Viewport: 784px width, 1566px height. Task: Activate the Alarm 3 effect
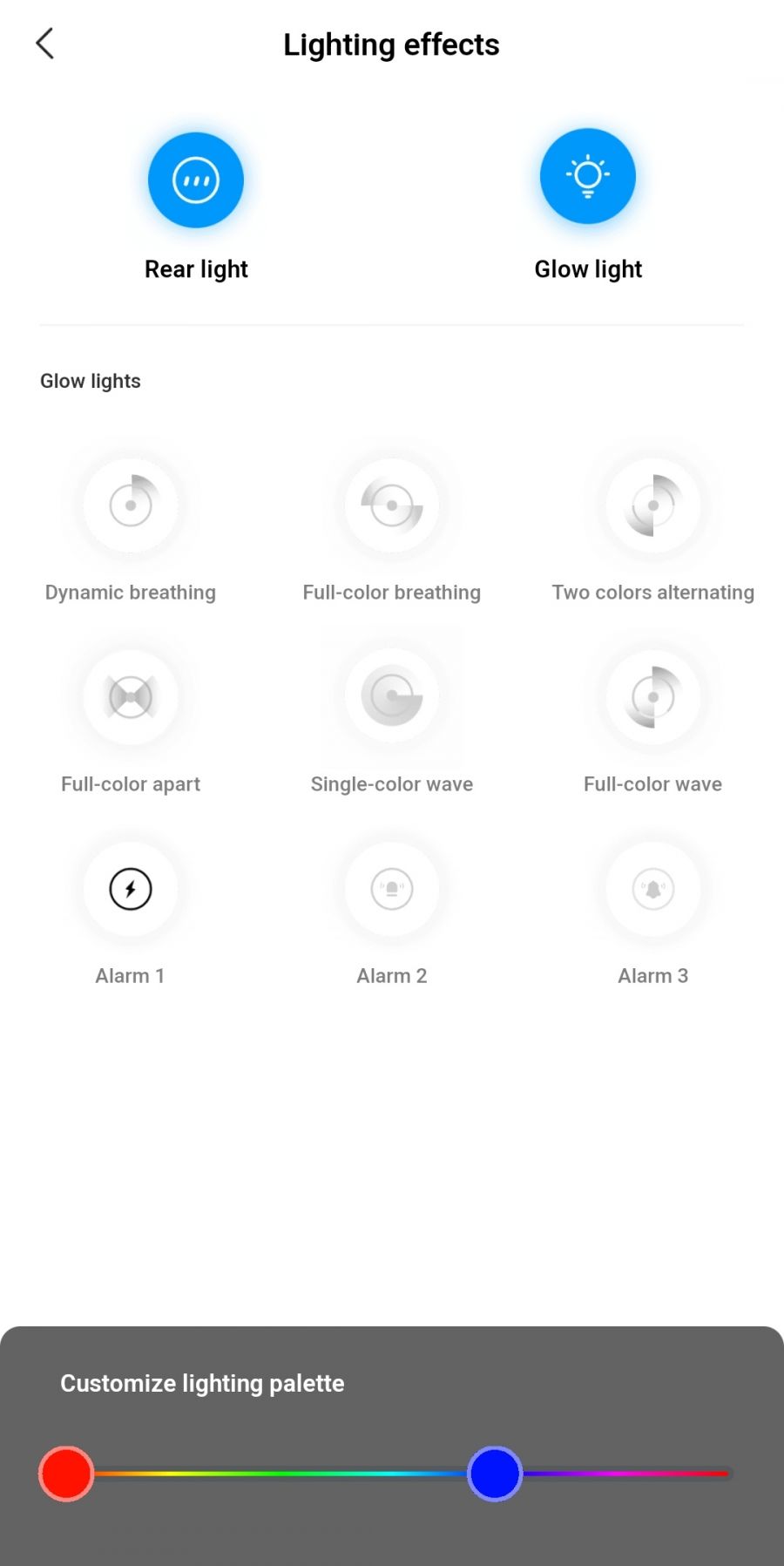(x=653, y=889)
